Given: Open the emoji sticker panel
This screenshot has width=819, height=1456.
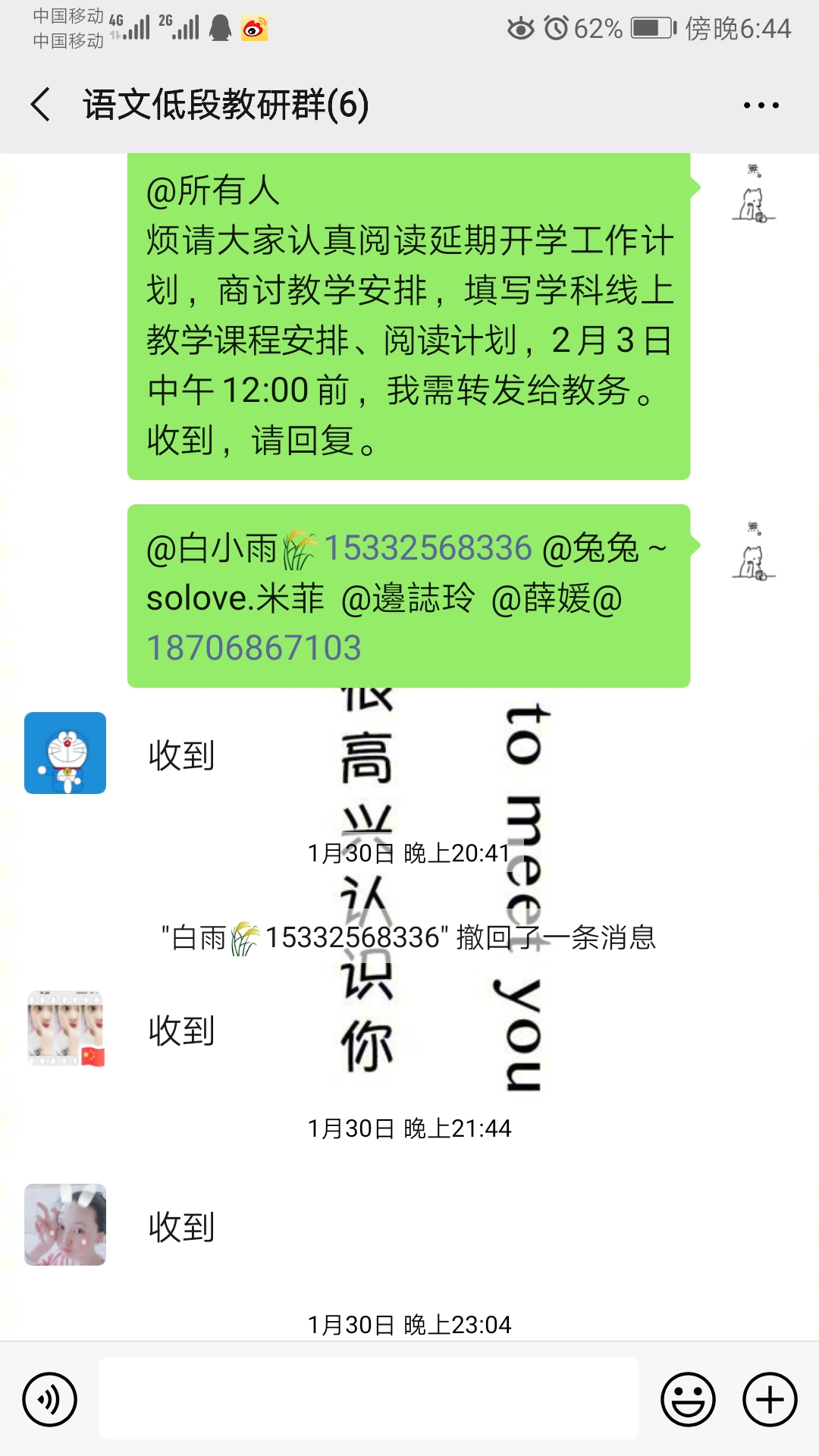Looking at the screenshot, I should coord(688,1399).
